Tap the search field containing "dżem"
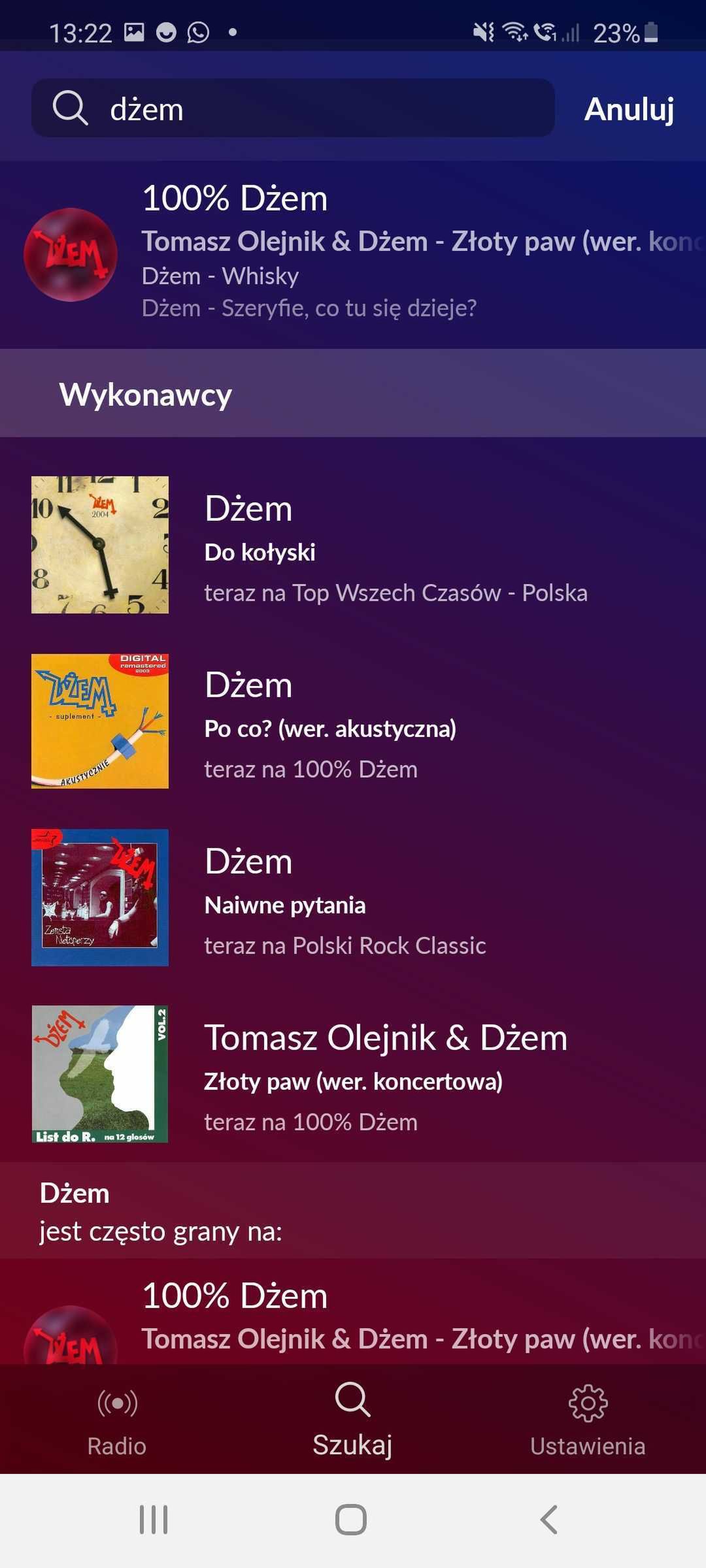The width and height of the screenshot is (706, 1568). point(293,108)
